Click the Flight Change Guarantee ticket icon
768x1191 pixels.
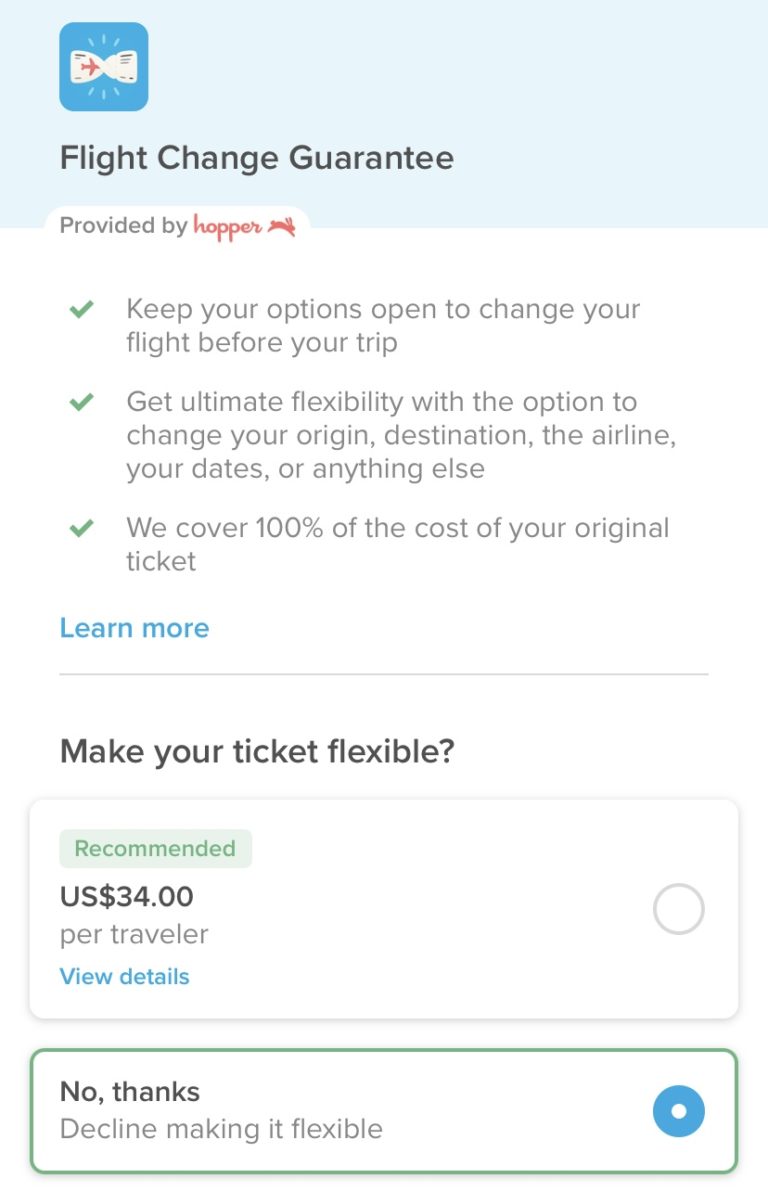click(104, 66)
